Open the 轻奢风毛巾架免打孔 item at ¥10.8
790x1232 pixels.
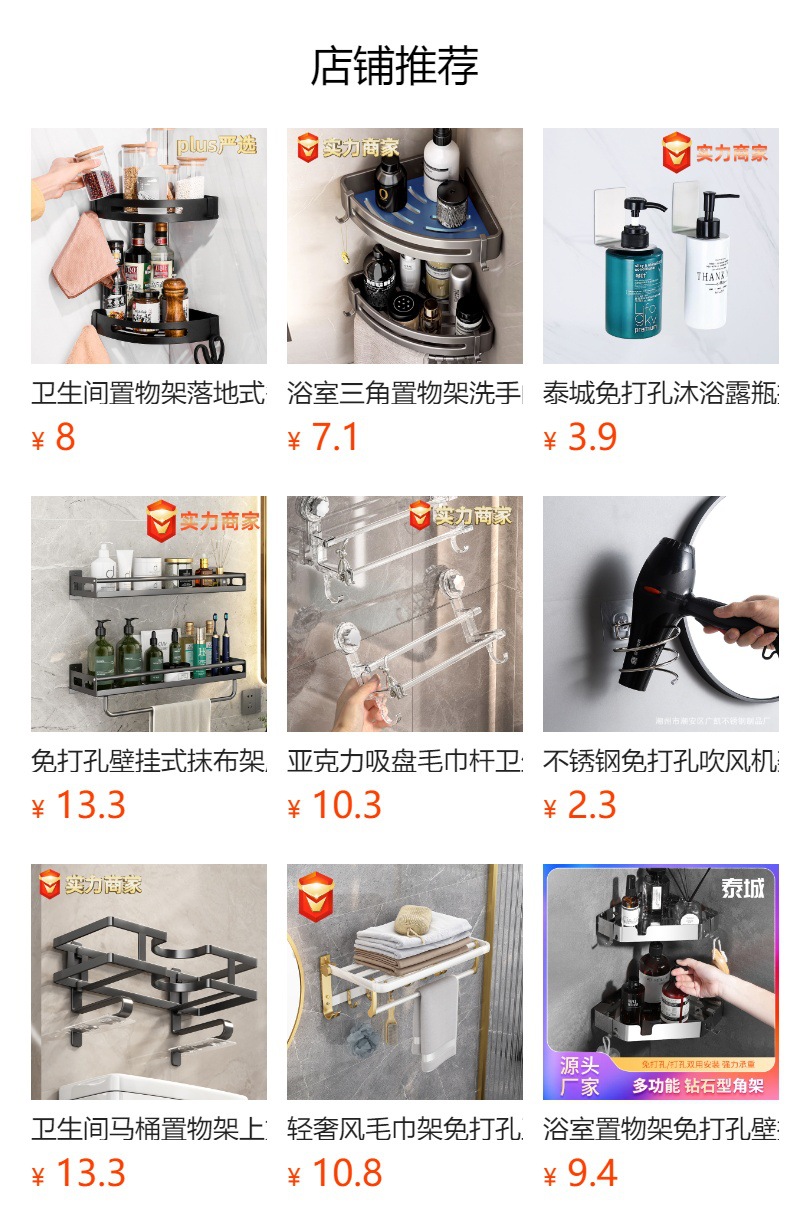pos(405,1028)
